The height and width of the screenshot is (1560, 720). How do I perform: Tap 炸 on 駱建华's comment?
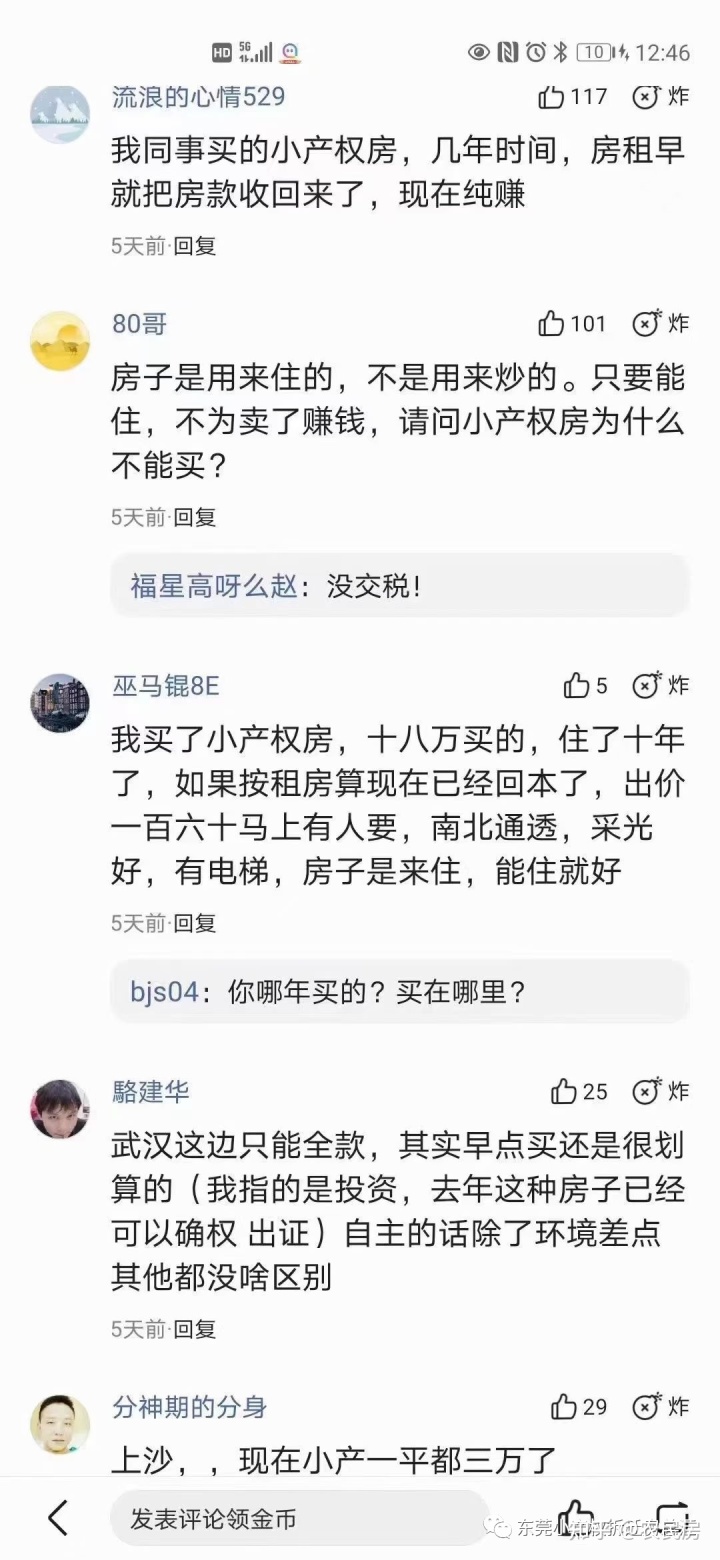click(x=661, y=1092)
